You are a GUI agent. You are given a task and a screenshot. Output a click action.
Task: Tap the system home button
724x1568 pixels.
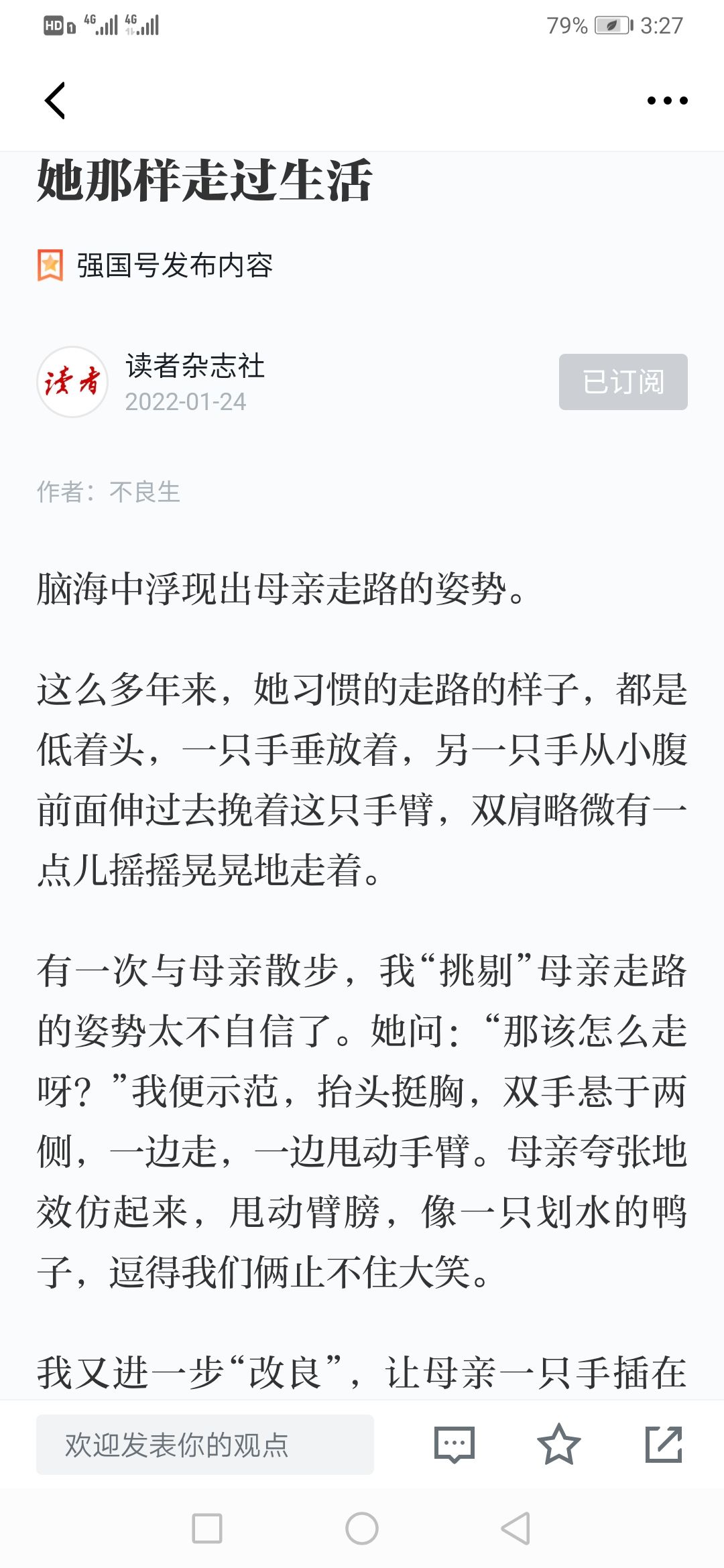(362, 1528)
